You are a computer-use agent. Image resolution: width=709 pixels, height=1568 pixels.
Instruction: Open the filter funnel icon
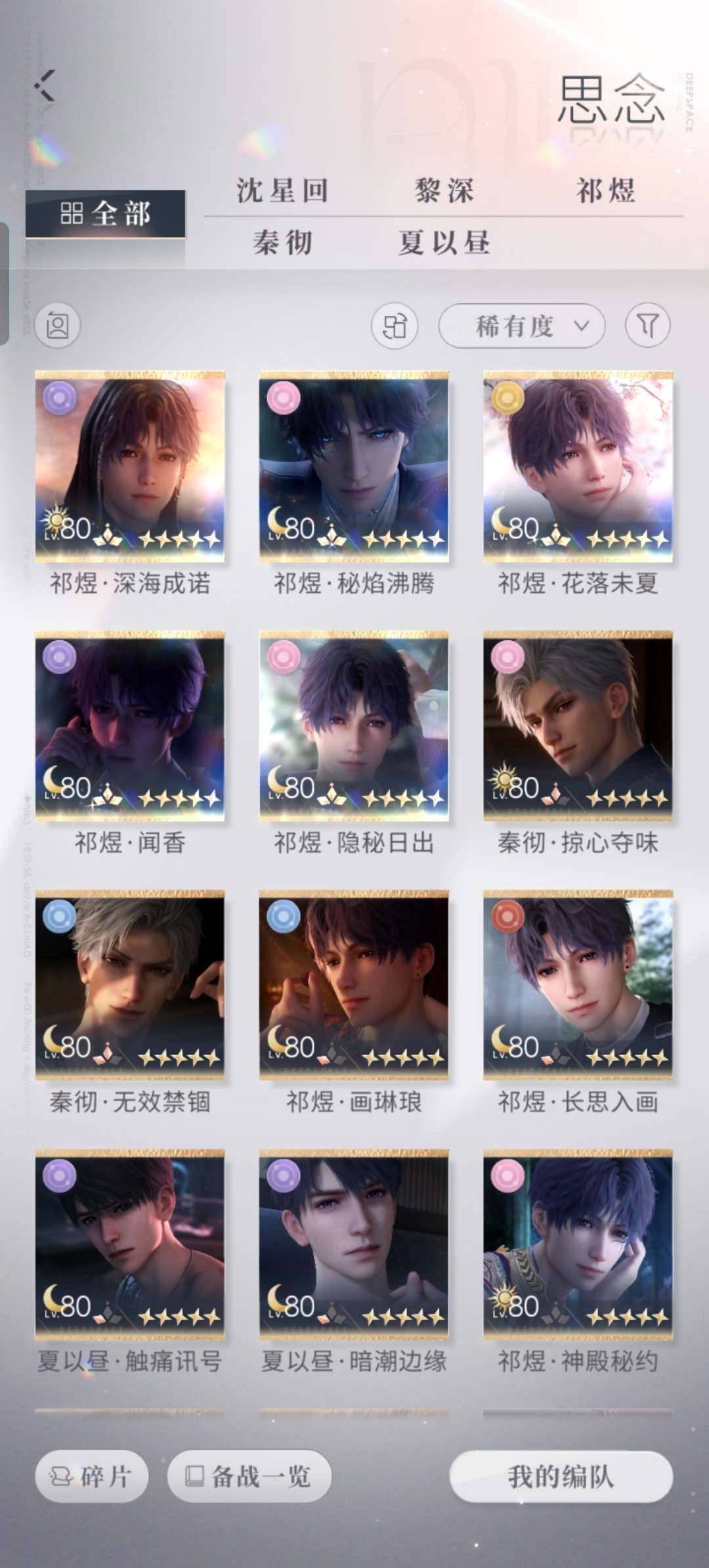pyautogui.click(x=647, y=325)
